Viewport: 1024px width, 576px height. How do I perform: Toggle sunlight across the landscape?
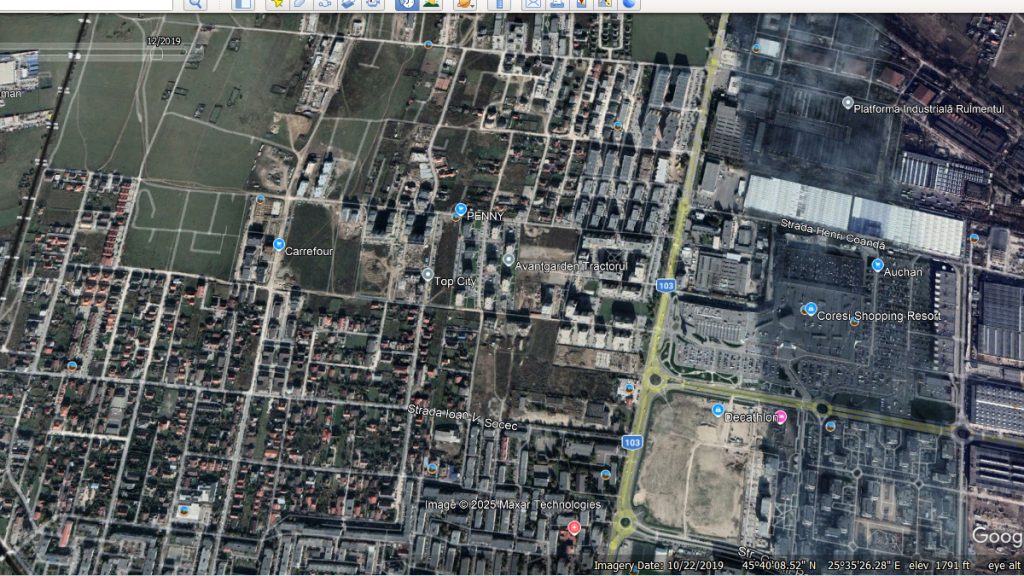[431, 4]
